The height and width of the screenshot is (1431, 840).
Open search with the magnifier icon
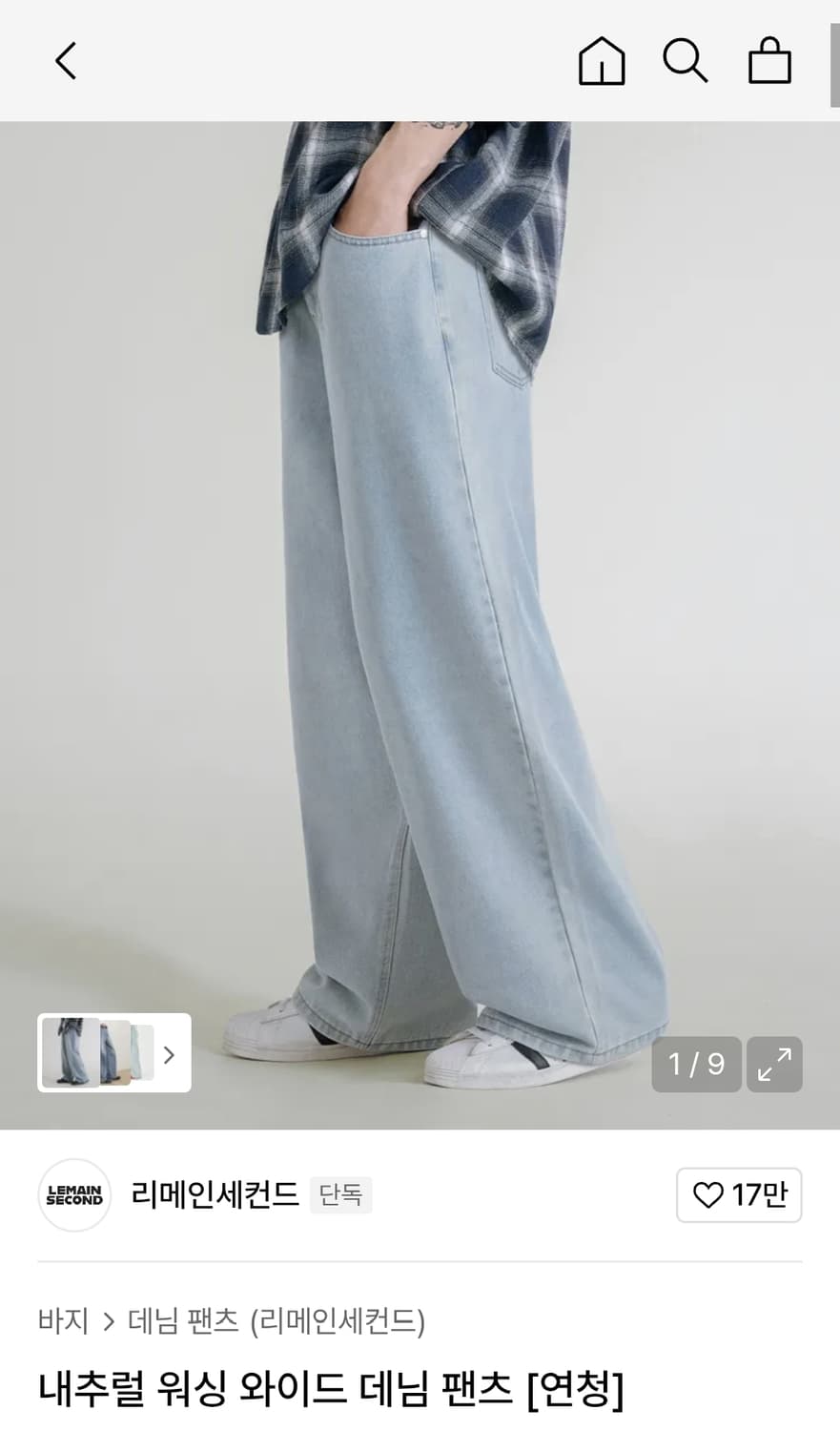685,60
